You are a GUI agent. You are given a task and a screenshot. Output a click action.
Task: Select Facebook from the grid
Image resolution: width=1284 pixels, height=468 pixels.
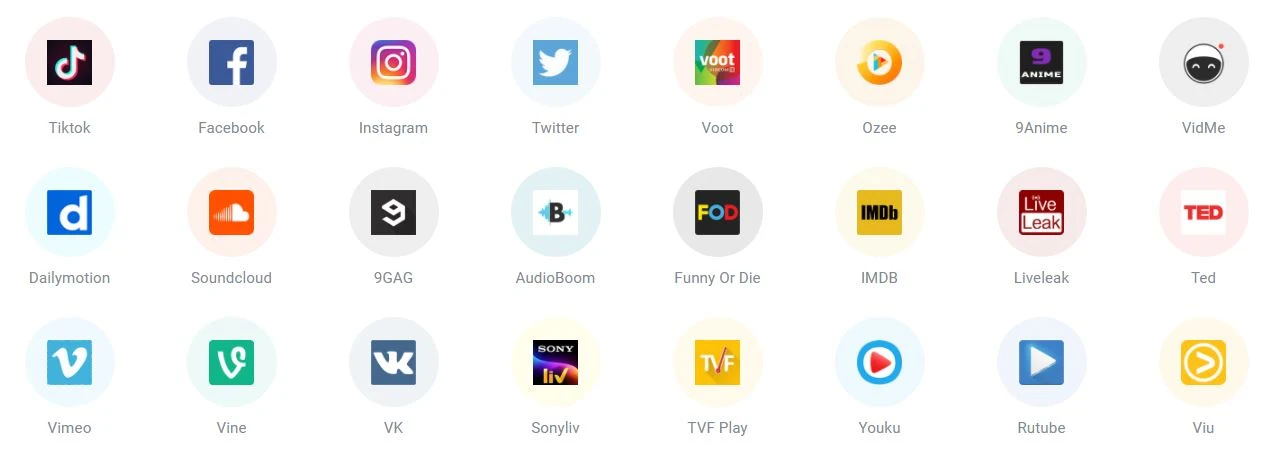tap(231, 63)
